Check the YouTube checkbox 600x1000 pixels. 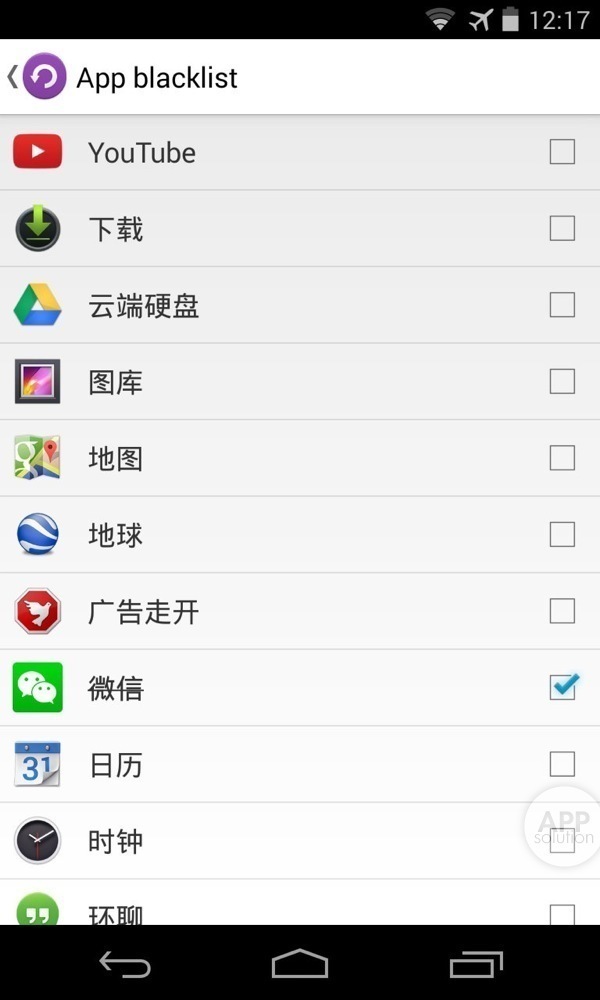562,152
